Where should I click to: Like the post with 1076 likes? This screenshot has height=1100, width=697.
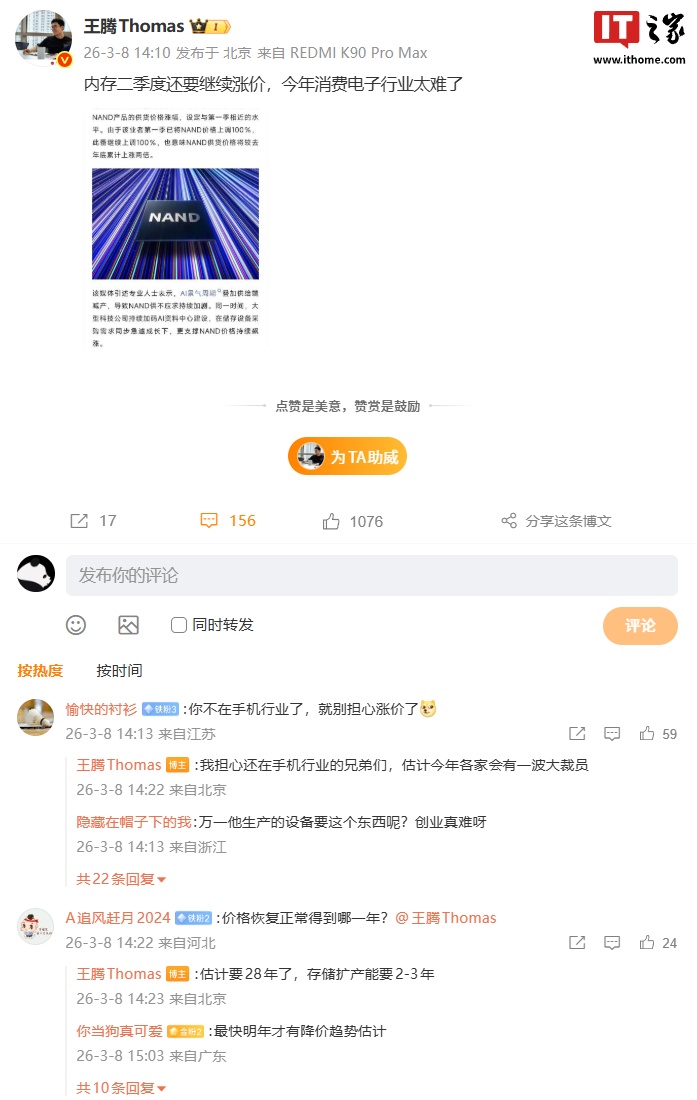353,521
